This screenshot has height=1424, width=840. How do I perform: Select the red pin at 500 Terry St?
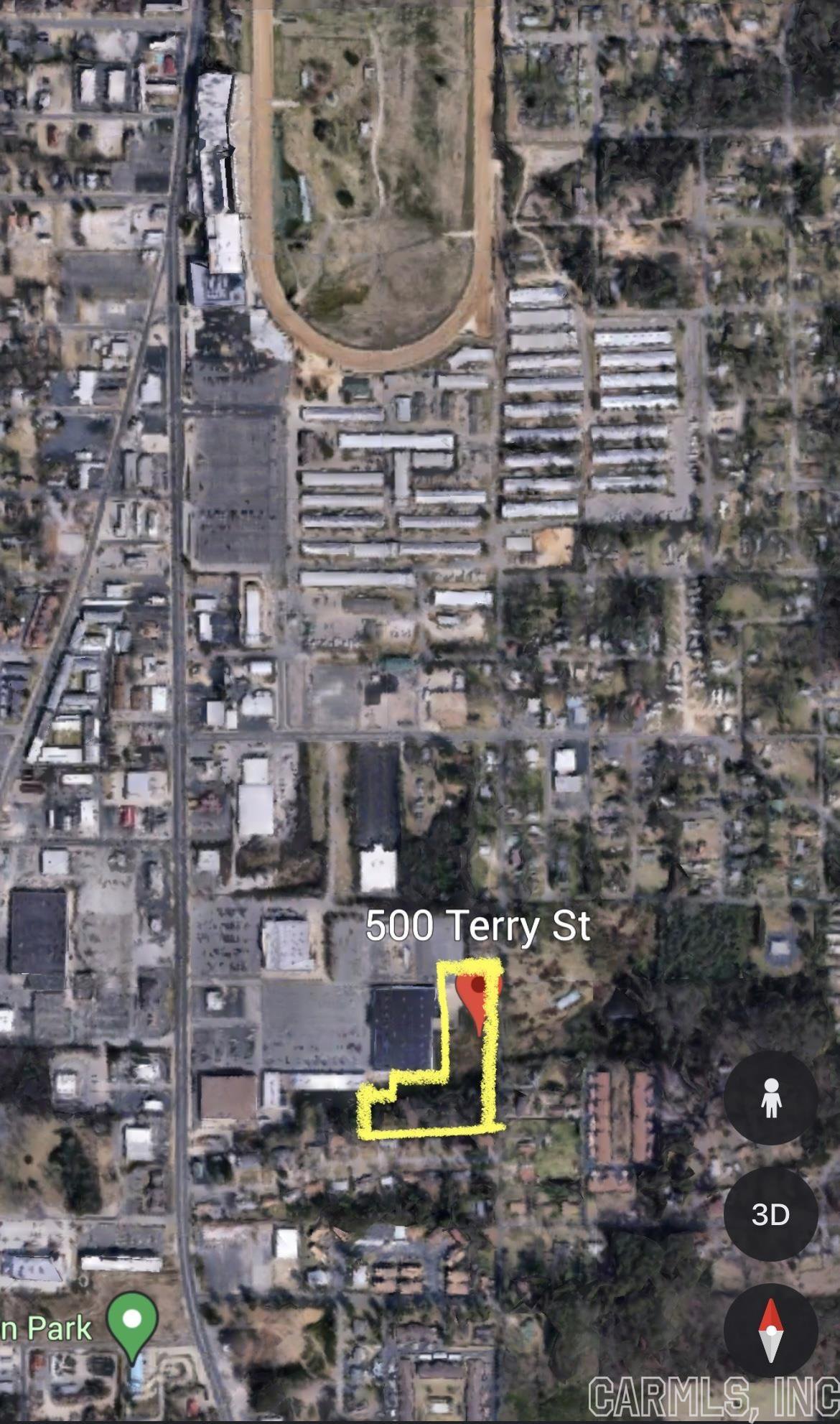pyautogui.click(x=478, y=999)
